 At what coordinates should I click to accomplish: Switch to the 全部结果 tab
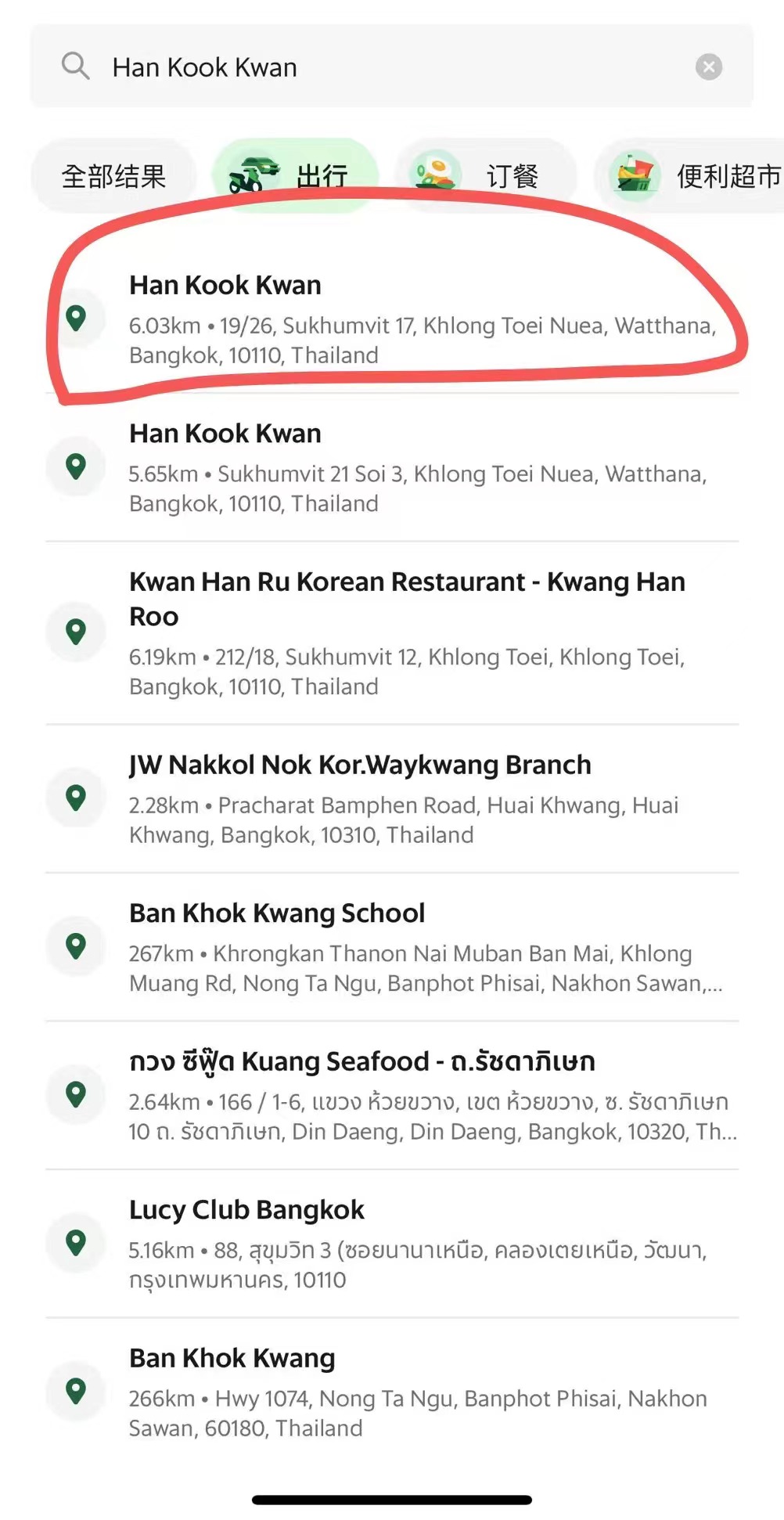(114, 176)
